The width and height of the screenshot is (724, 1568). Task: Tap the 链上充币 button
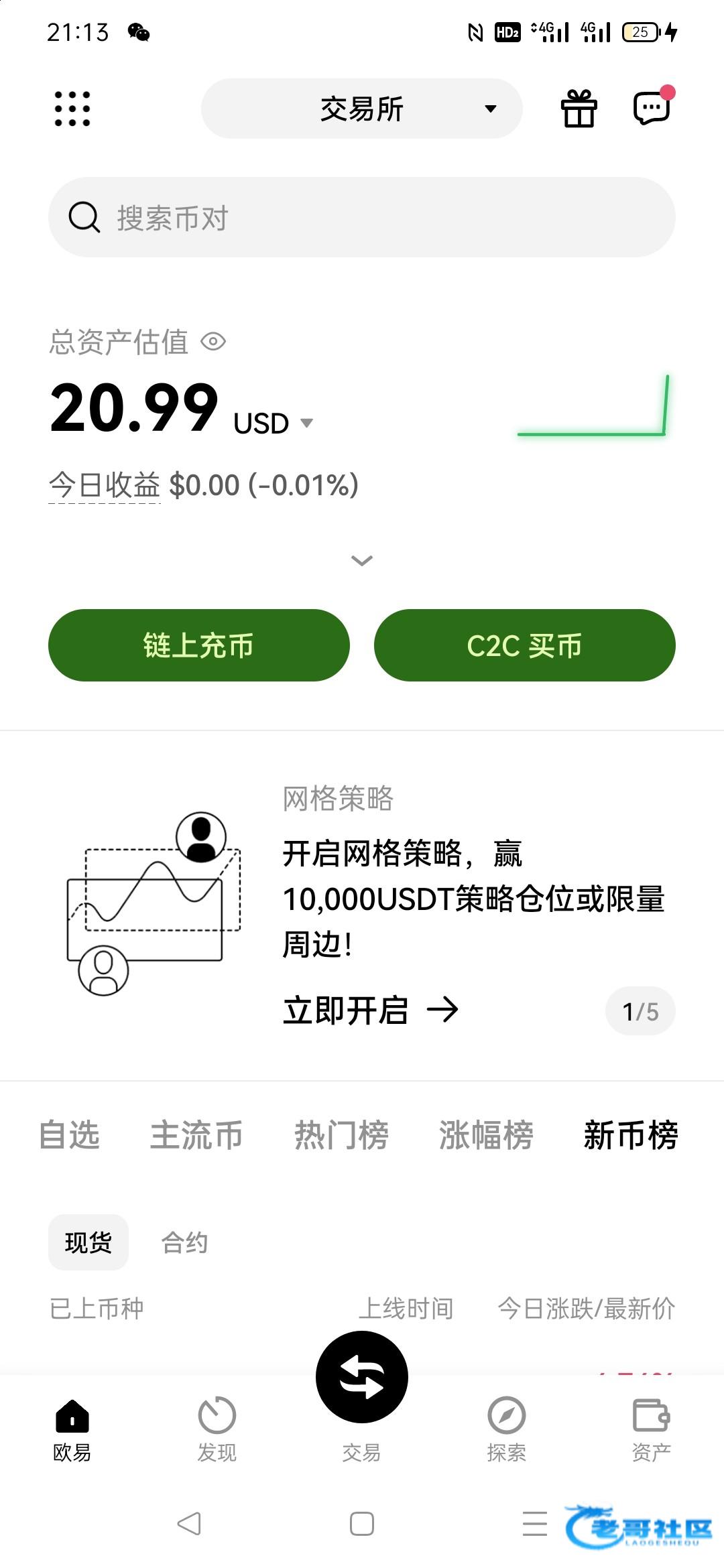click(x=198, y=645)
